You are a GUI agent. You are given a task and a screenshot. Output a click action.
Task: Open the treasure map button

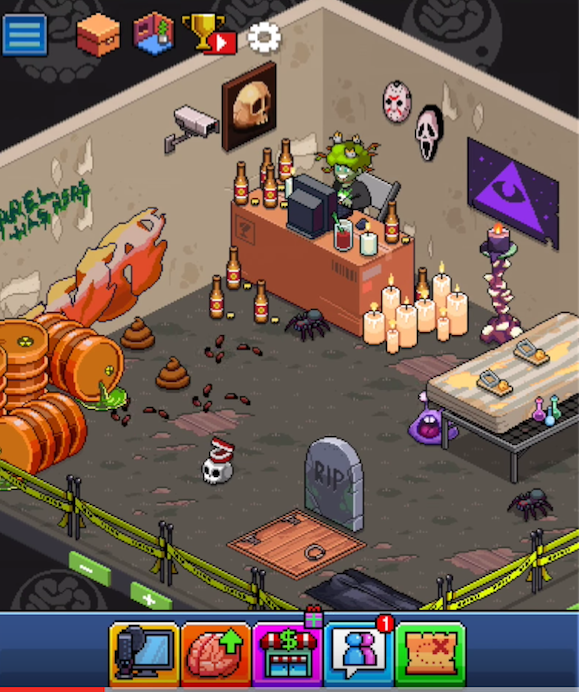click(x=431, y=654)
